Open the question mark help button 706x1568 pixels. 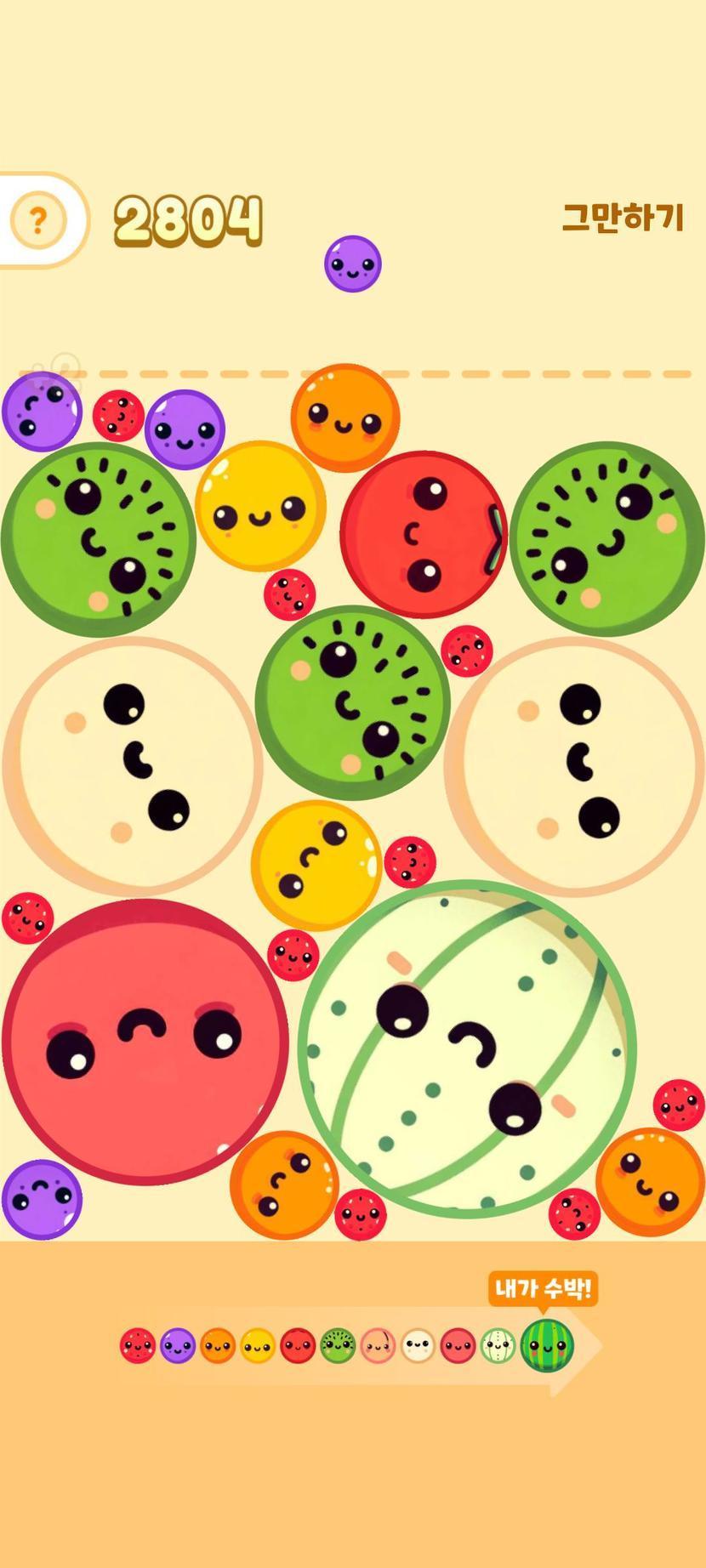pos(37,221)
